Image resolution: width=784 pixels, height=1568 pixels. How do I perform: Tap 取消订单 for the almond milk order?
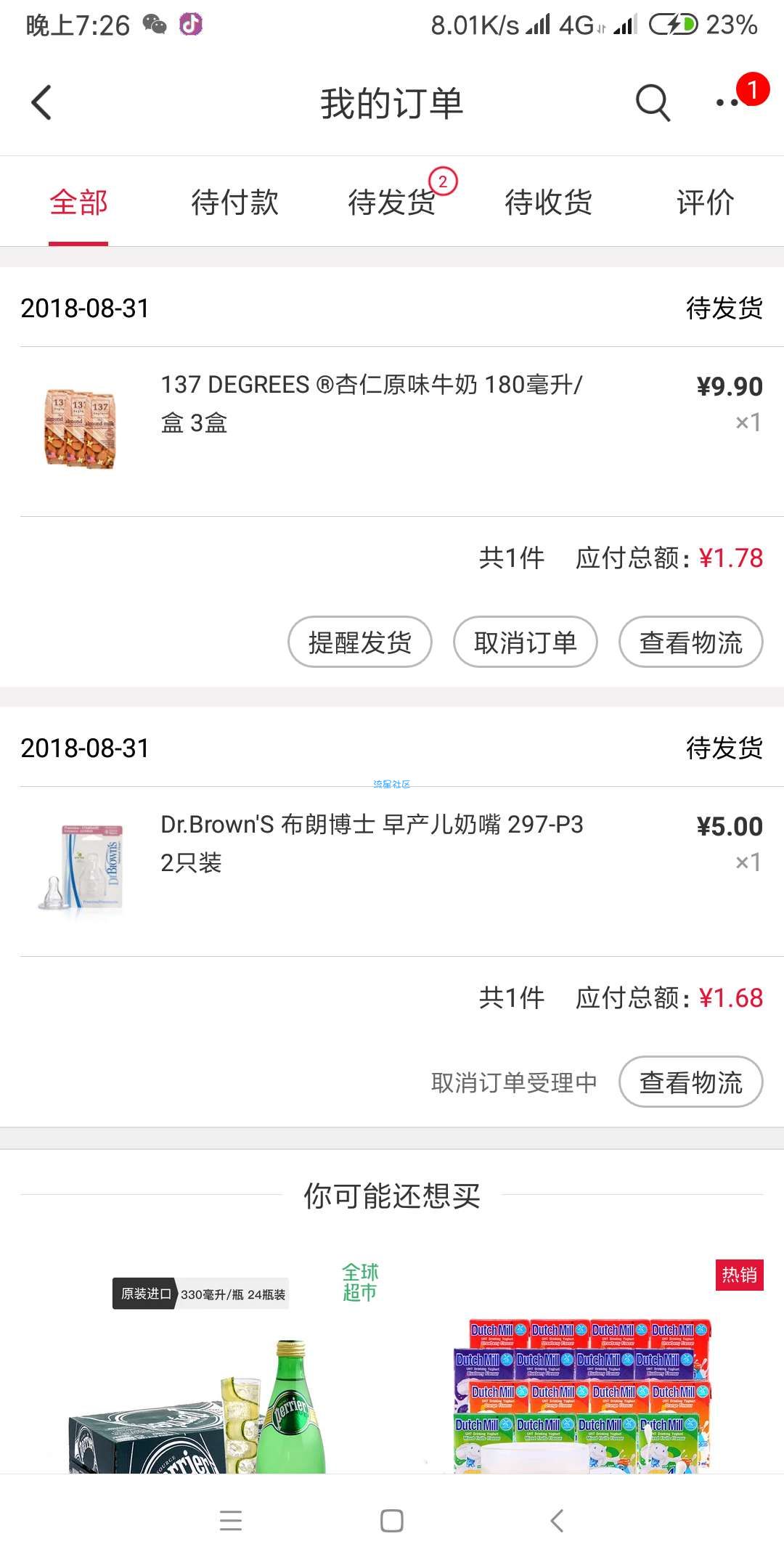coord(526,642)
